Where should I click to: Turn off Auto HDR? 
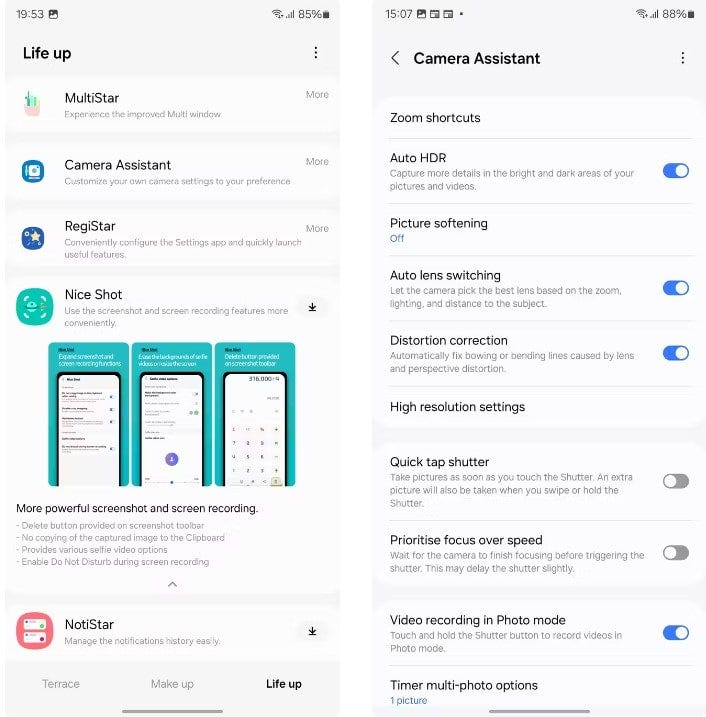675,171
